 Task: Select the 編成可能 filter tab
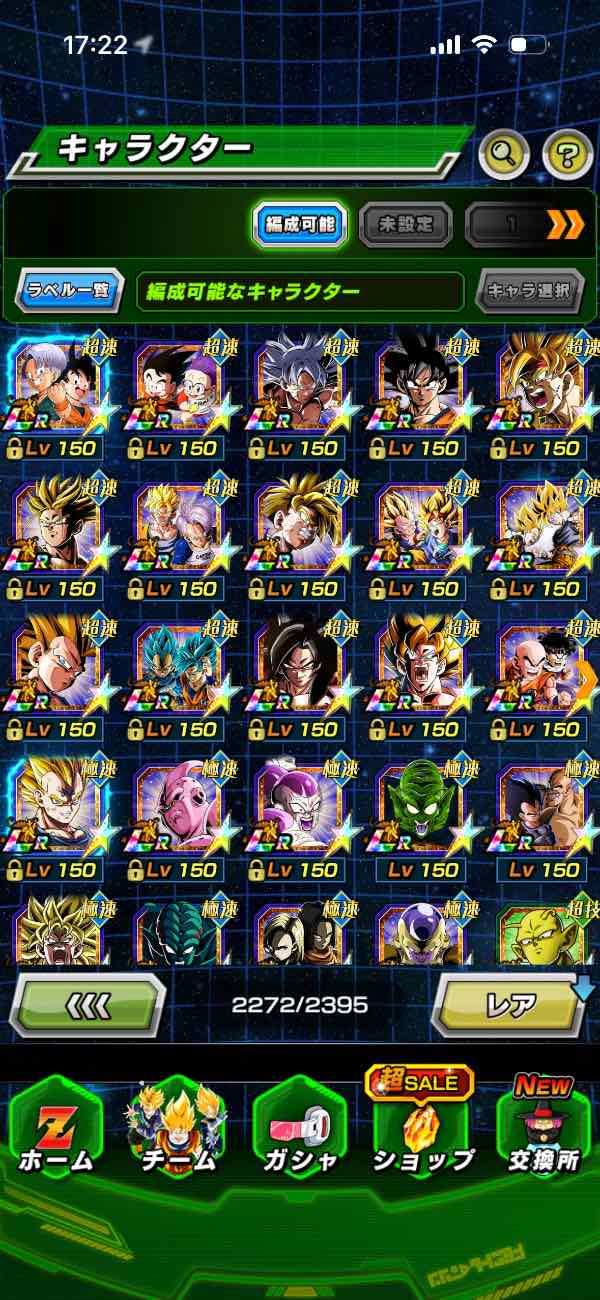(x=299, y=224)
